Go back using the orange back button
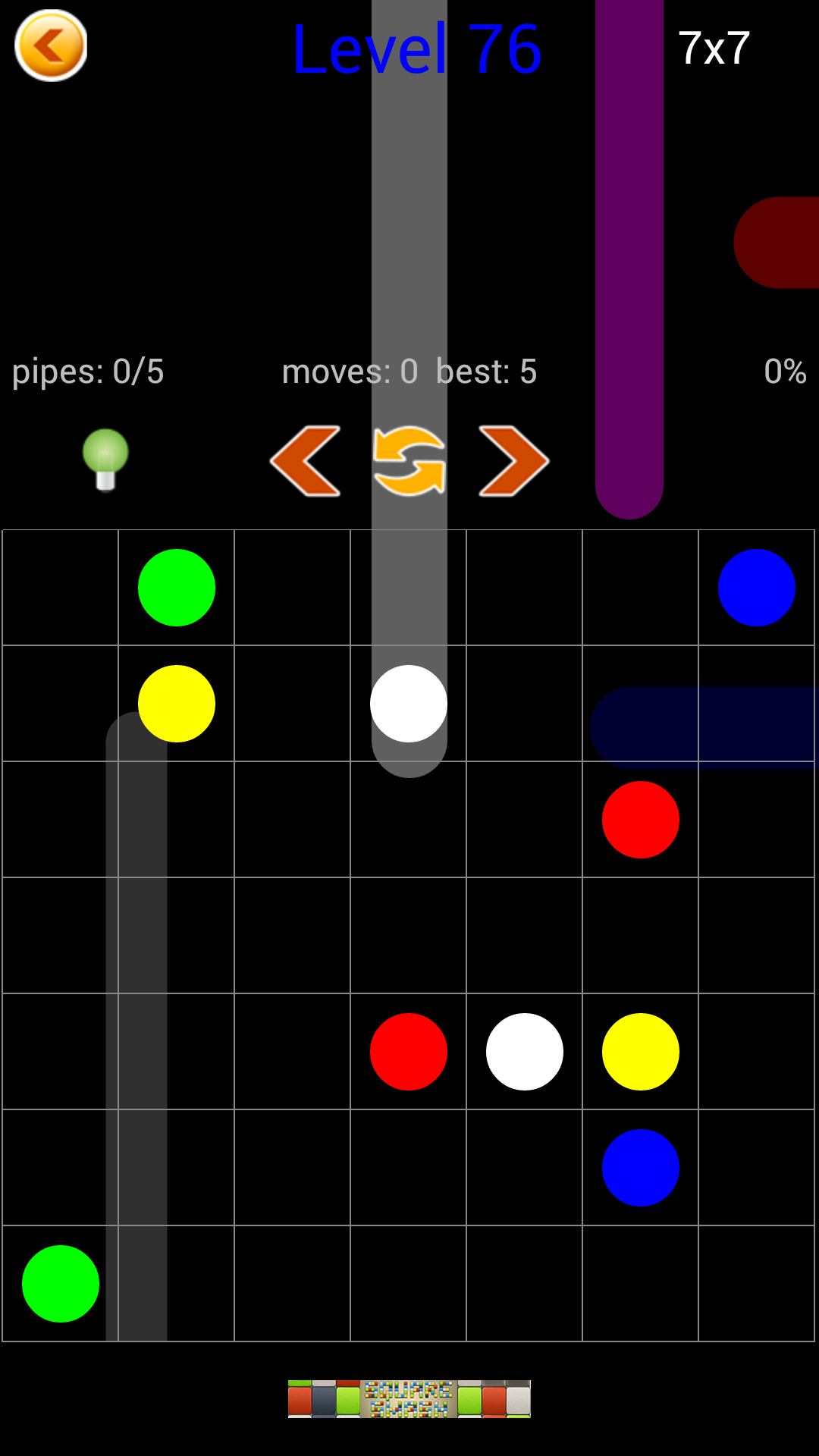The width and height of the screenshot is (819, 1456). 51,46
